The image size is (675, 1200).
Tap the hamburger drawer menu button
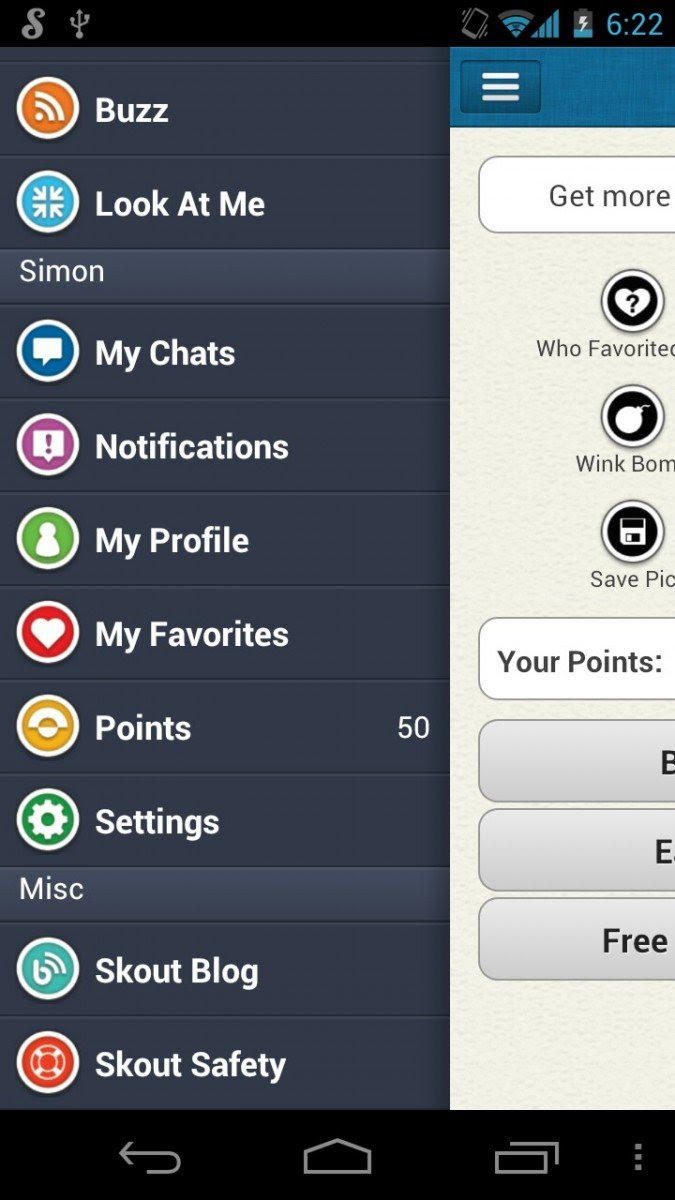point(500,87)
